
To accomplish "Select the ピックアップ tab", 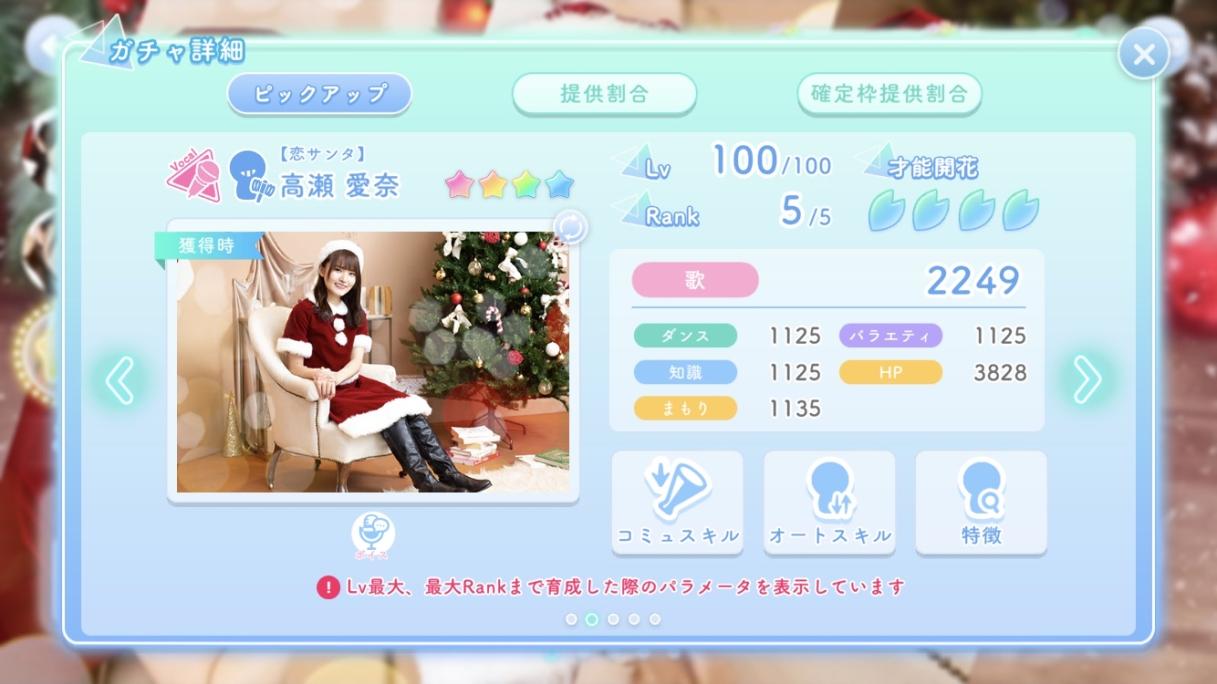I will (x=319, y=94).
